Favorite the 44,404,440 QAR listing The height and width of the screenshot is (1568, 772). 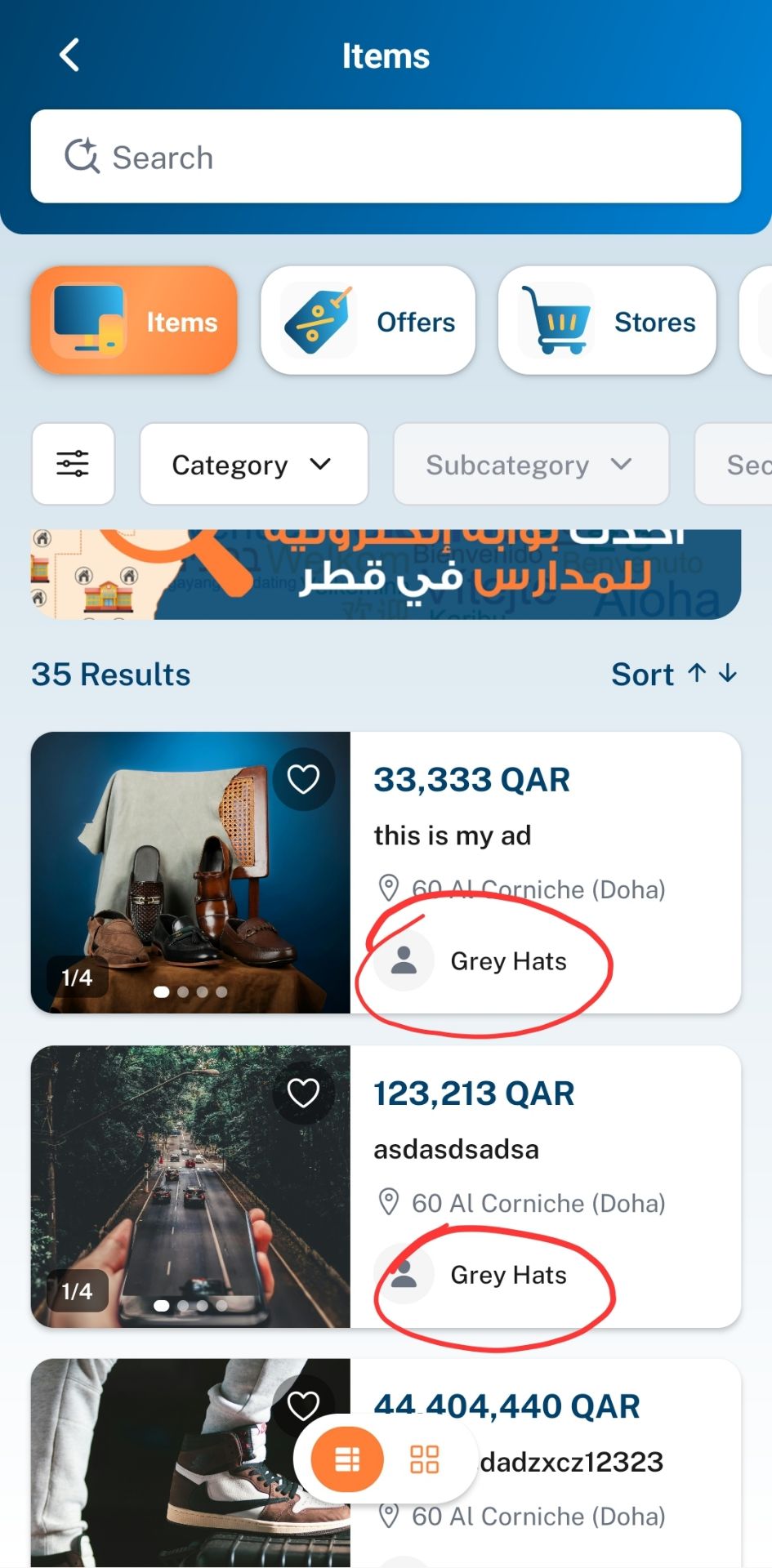point(303,1405)
